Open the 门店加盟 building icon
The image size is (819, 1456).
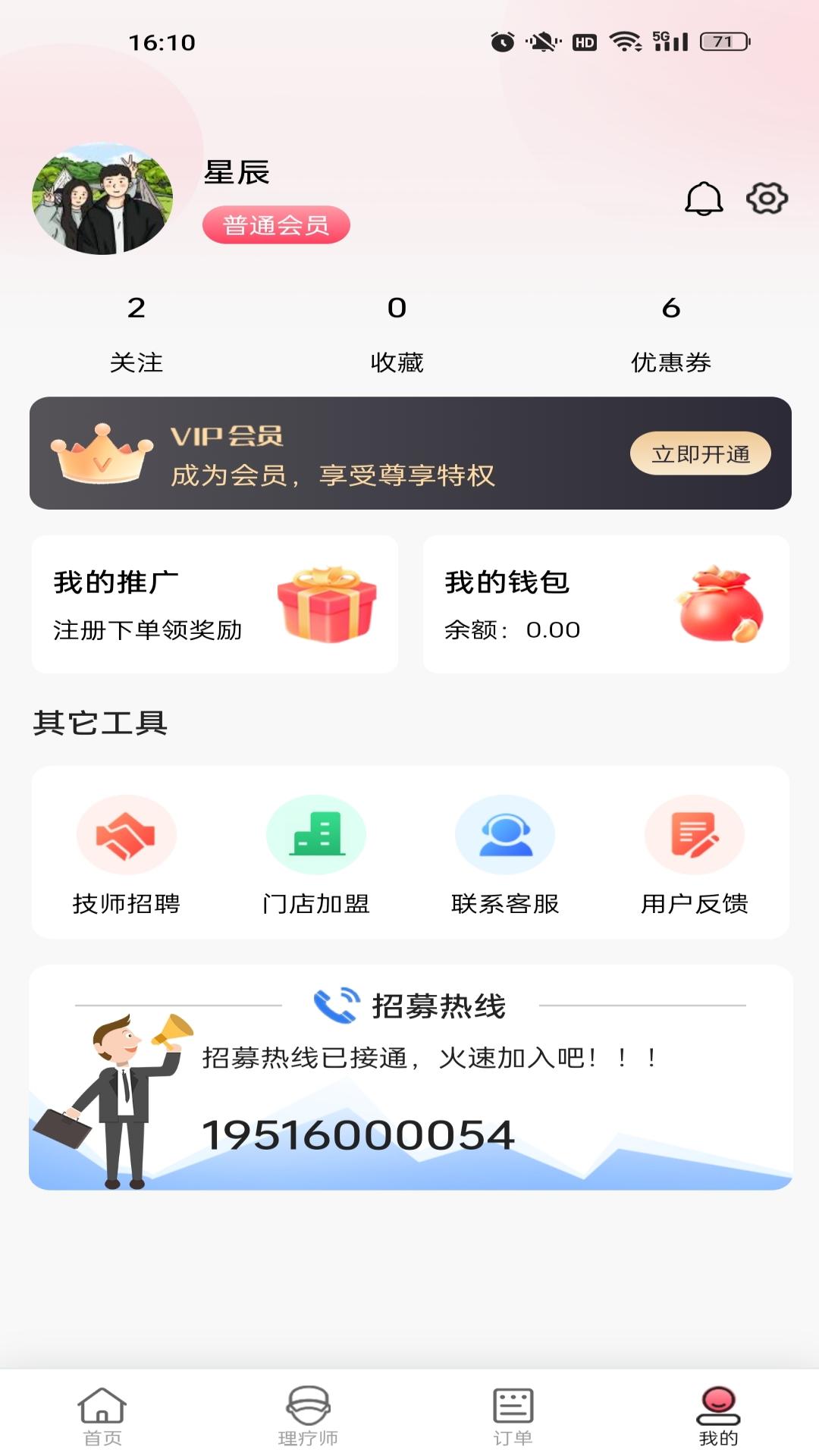(315, 834)
